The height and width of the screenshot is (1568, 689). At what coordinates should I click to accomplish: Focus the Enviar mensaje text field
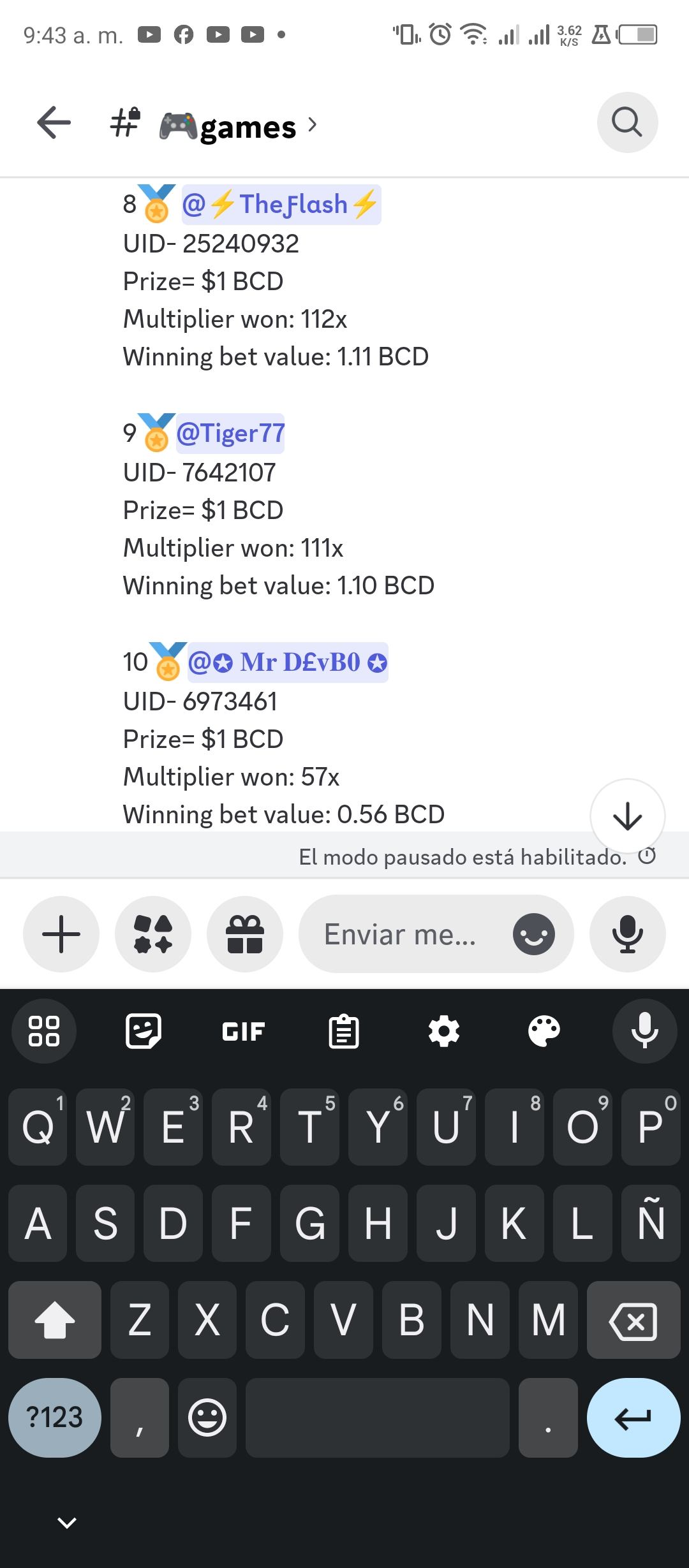click(401, 934)
